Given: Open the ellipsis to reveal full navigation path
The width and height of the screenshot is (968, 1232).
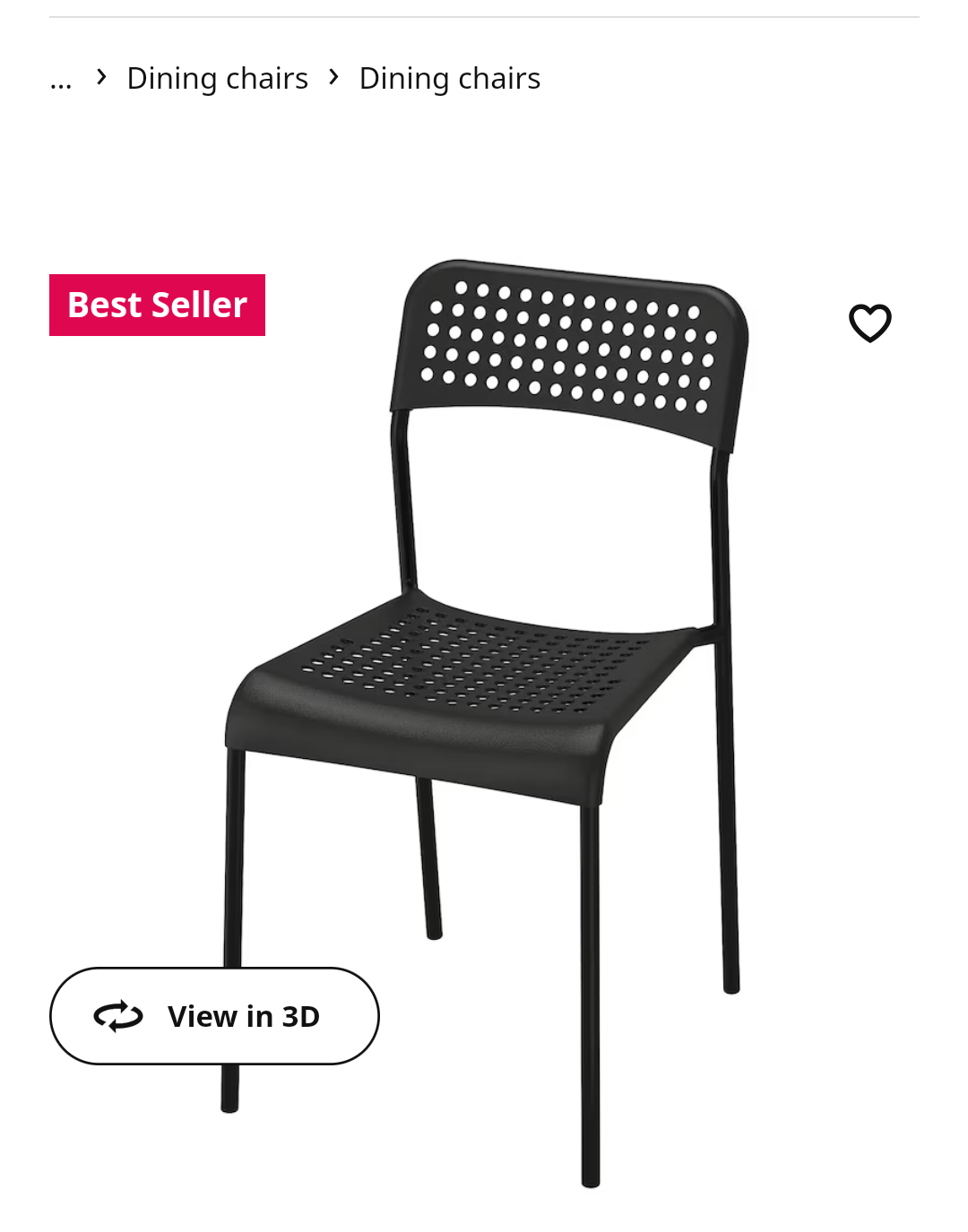Looking at the screenshot, I should pos(60,81).
